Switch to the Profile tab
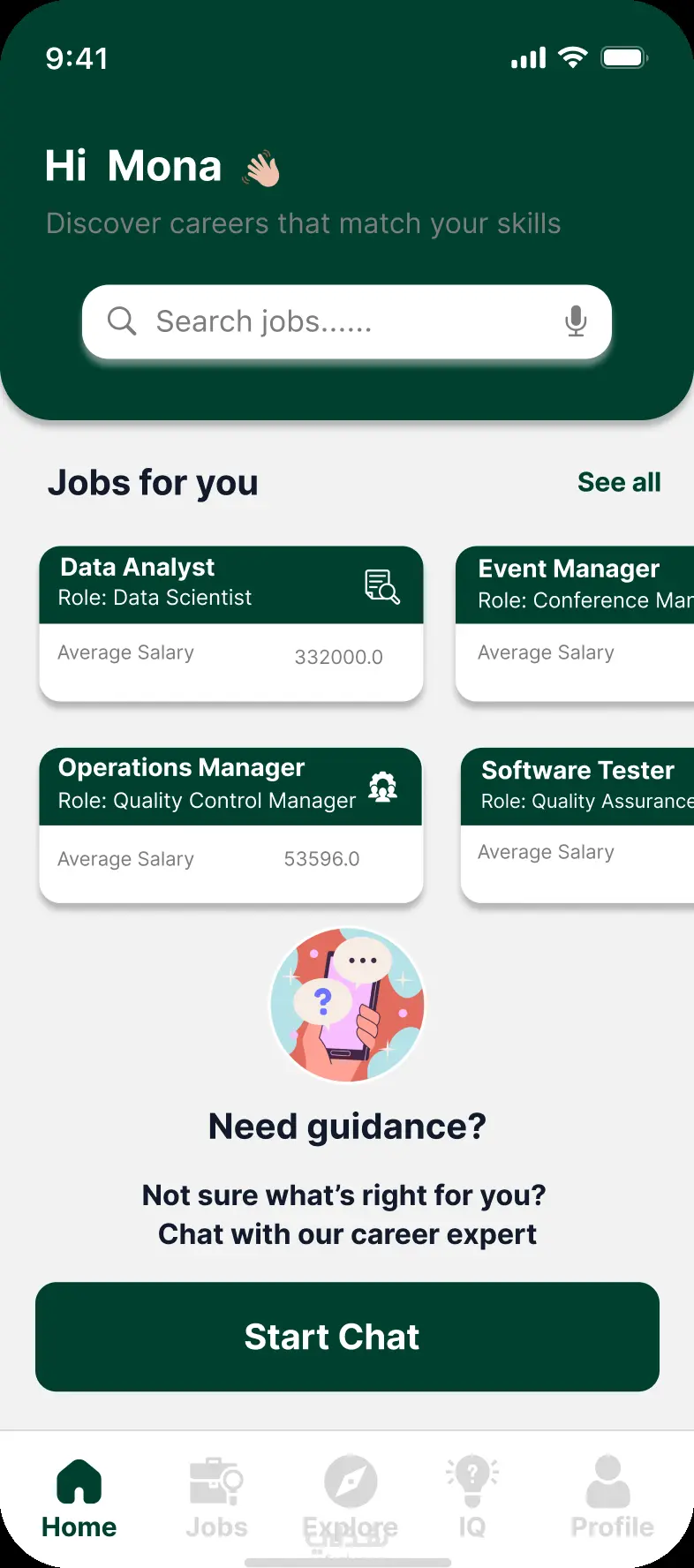694x1568 pixels. tap(611, 1498)
